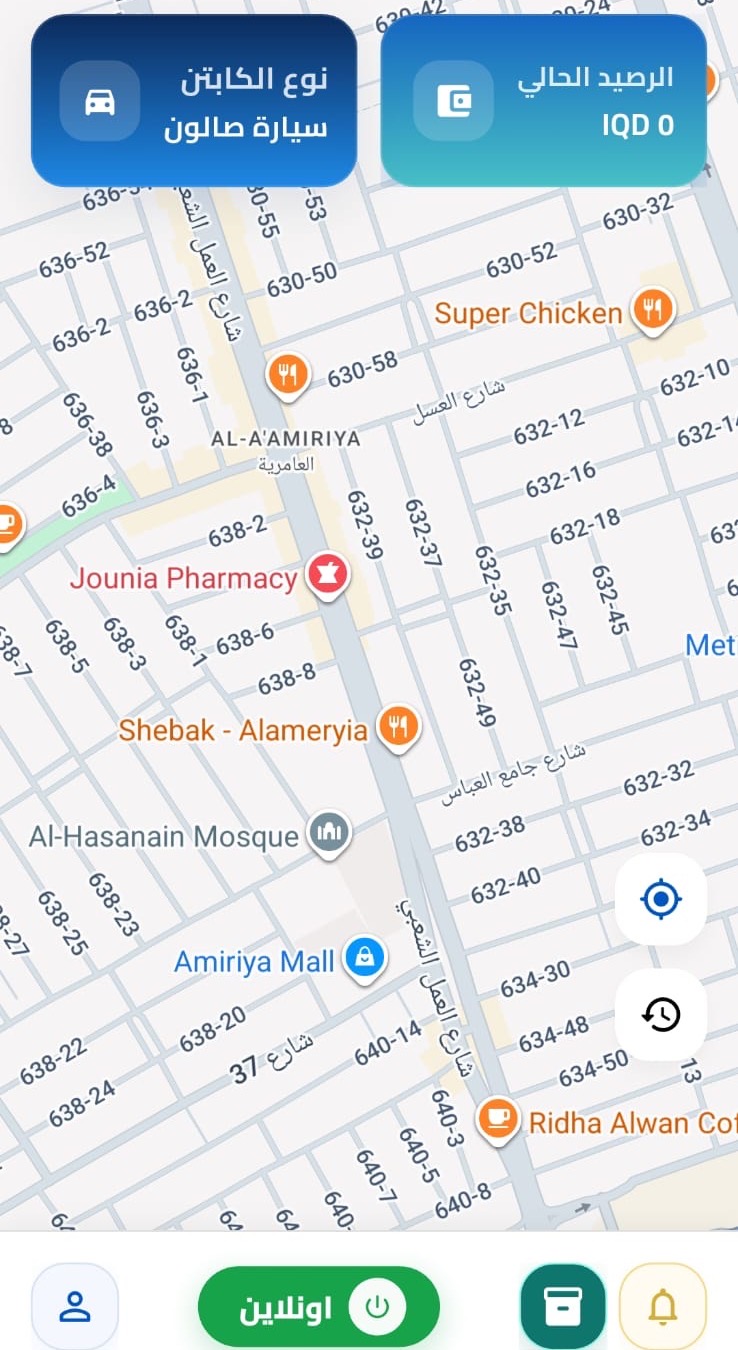The image size is (738, 1350).
Task: Select the Ridha Alwan coffee marker
Action: (x=497, y=1120)
